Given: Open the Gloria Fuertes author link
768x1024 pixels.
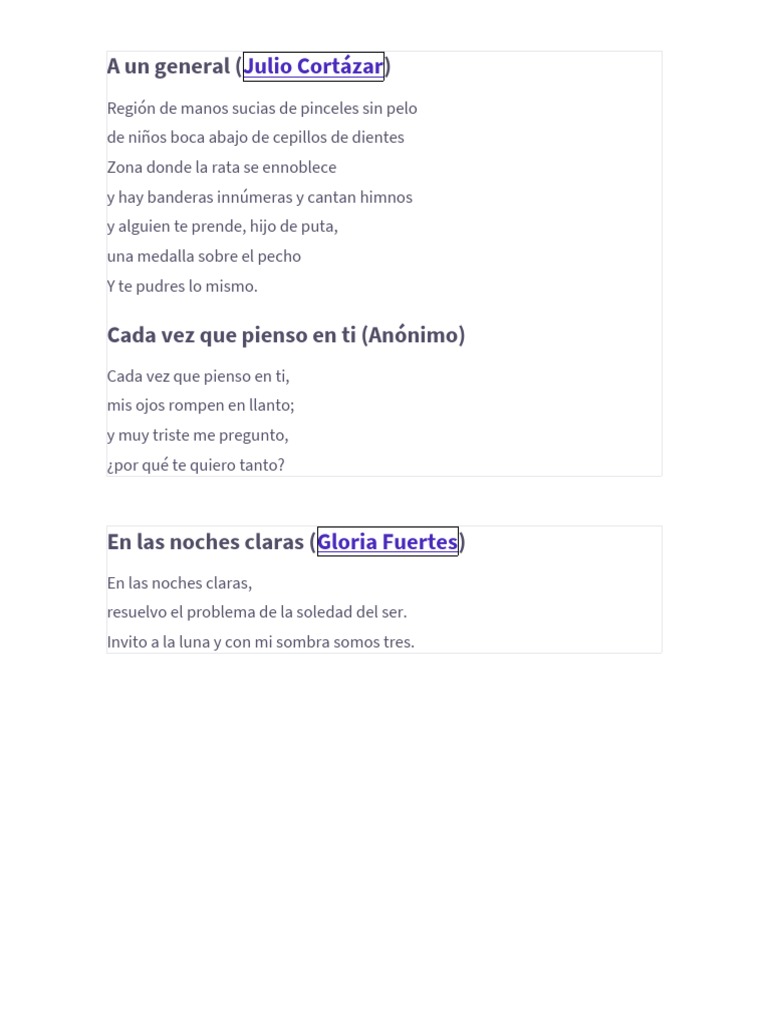Looking at the screenshot, I should point(387,541).
